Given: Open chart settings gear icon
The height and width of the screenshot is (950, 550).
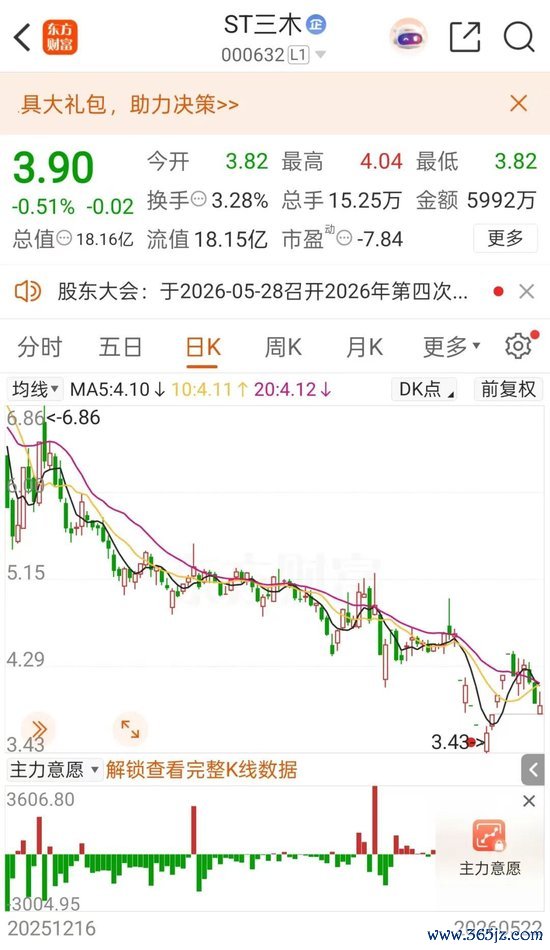Looking at the screenshot, I should [x=519, y=347].
